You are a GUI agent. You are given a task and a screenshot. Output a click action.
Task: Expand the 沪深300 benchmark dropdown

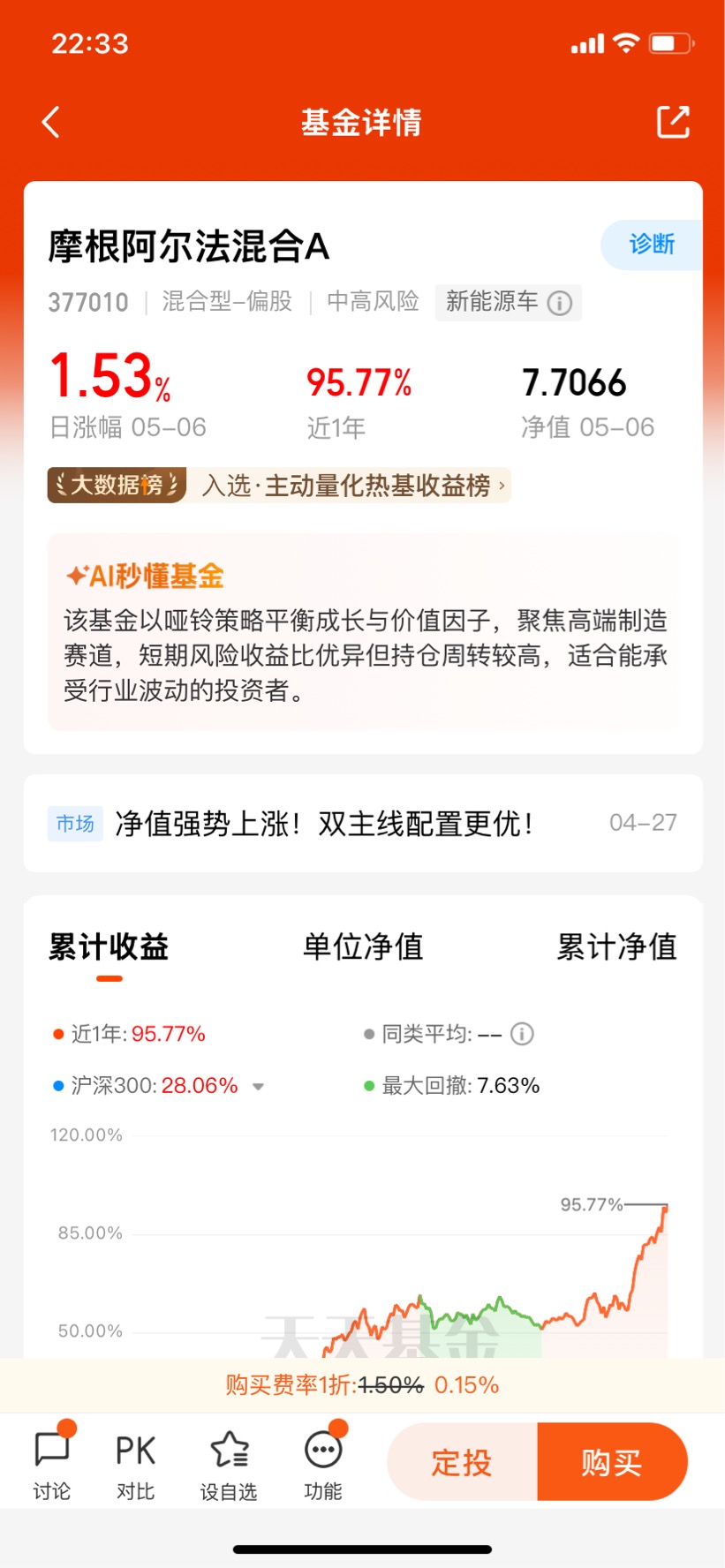point(258,1086)
